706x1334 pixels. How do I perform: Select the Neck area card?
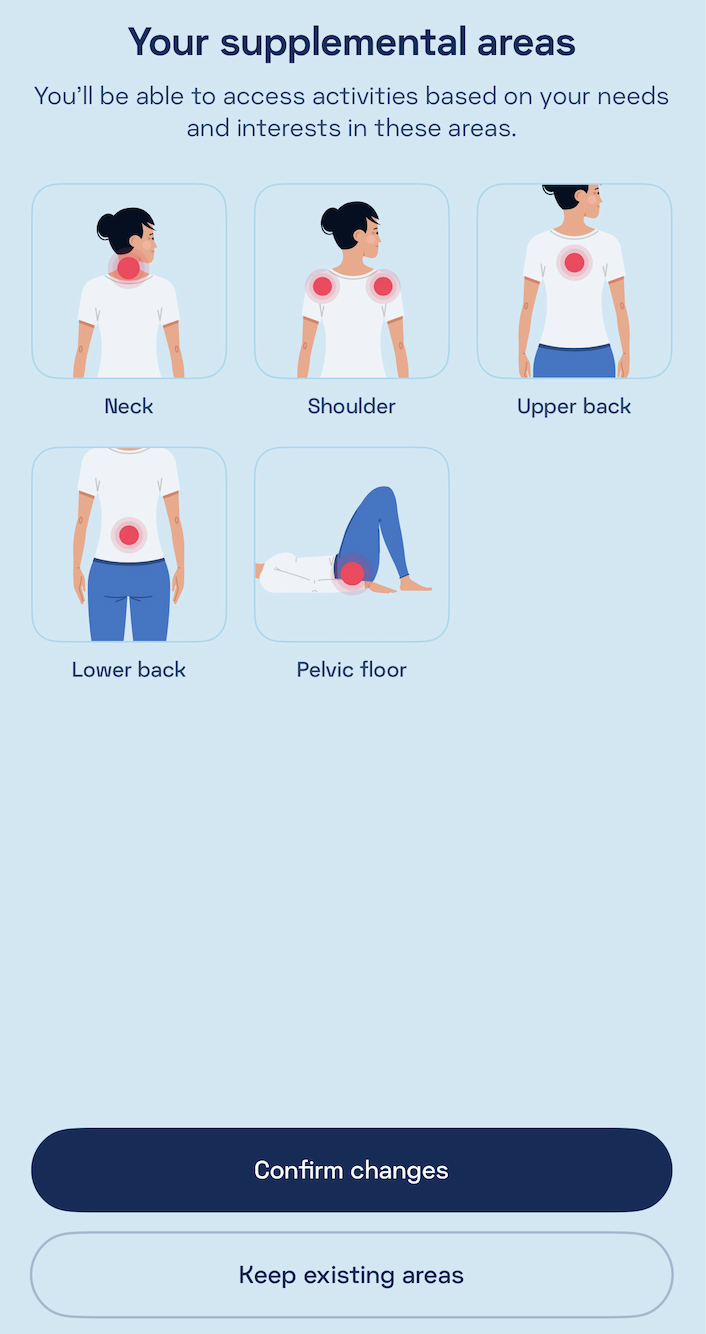[x=129, y=281]
